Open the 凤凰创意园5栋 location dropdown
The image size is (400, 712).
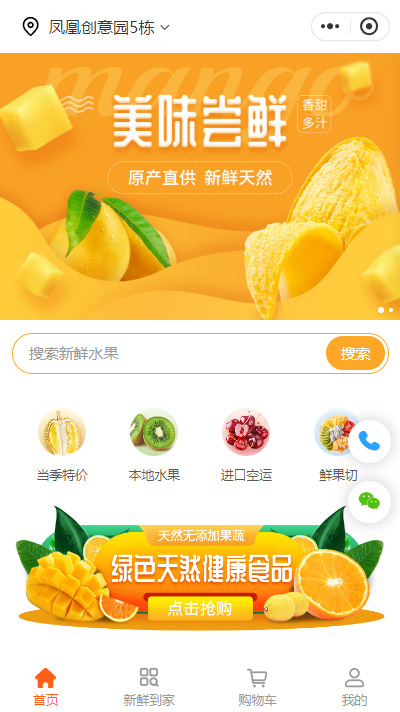coord(95,27)
